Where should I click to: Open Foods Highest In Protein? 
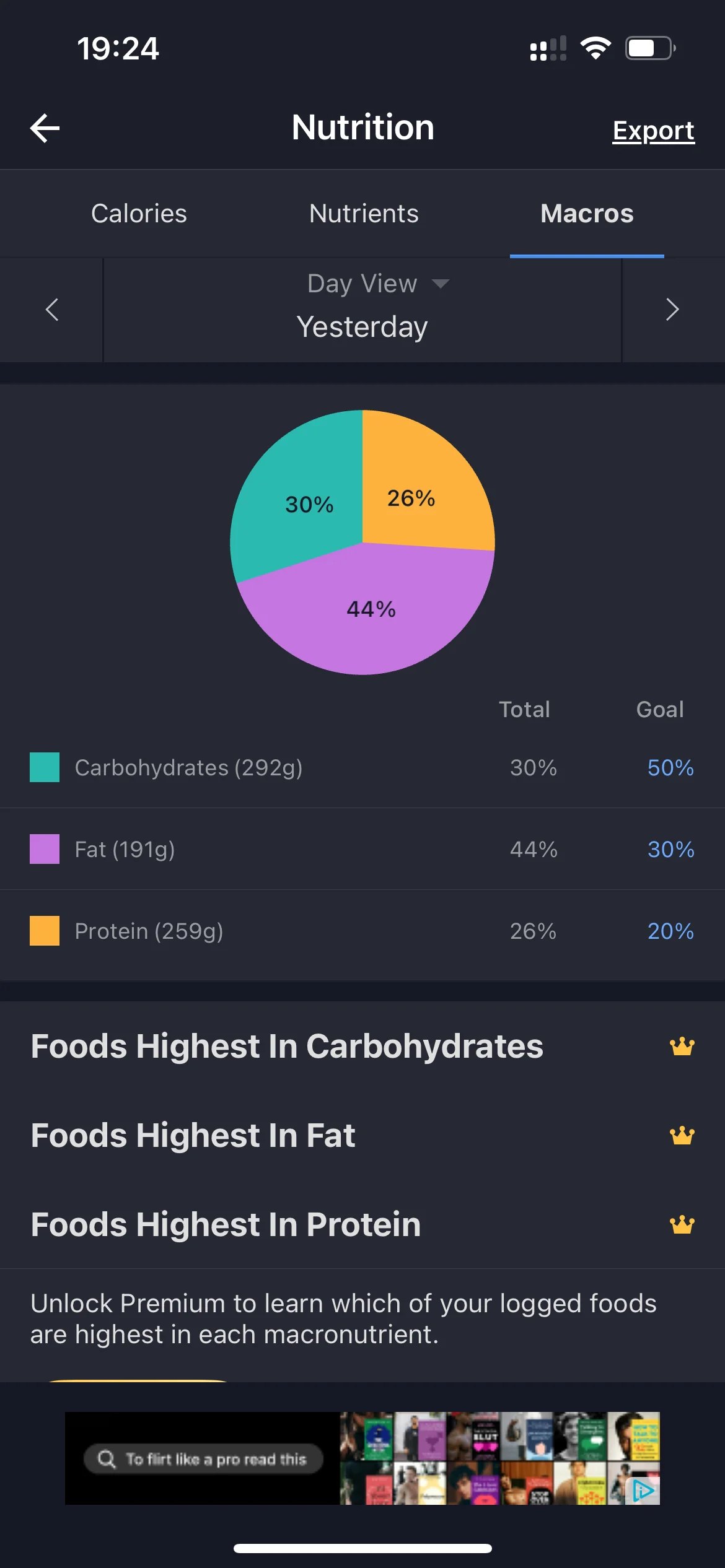[362, 1224]
